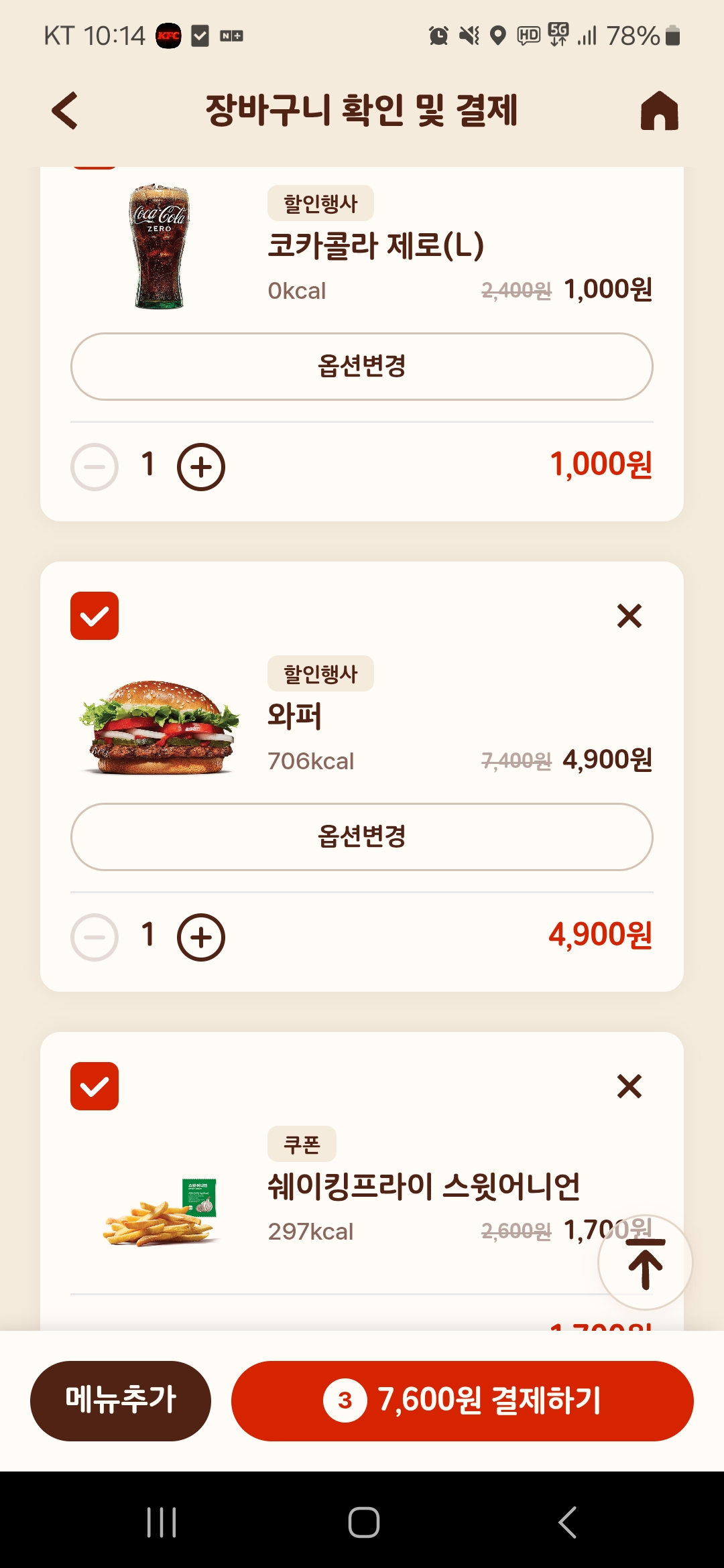Viewport: 724px width, 1568px height.
Task: Open the home icon in the header
Action: pos(659,111)
